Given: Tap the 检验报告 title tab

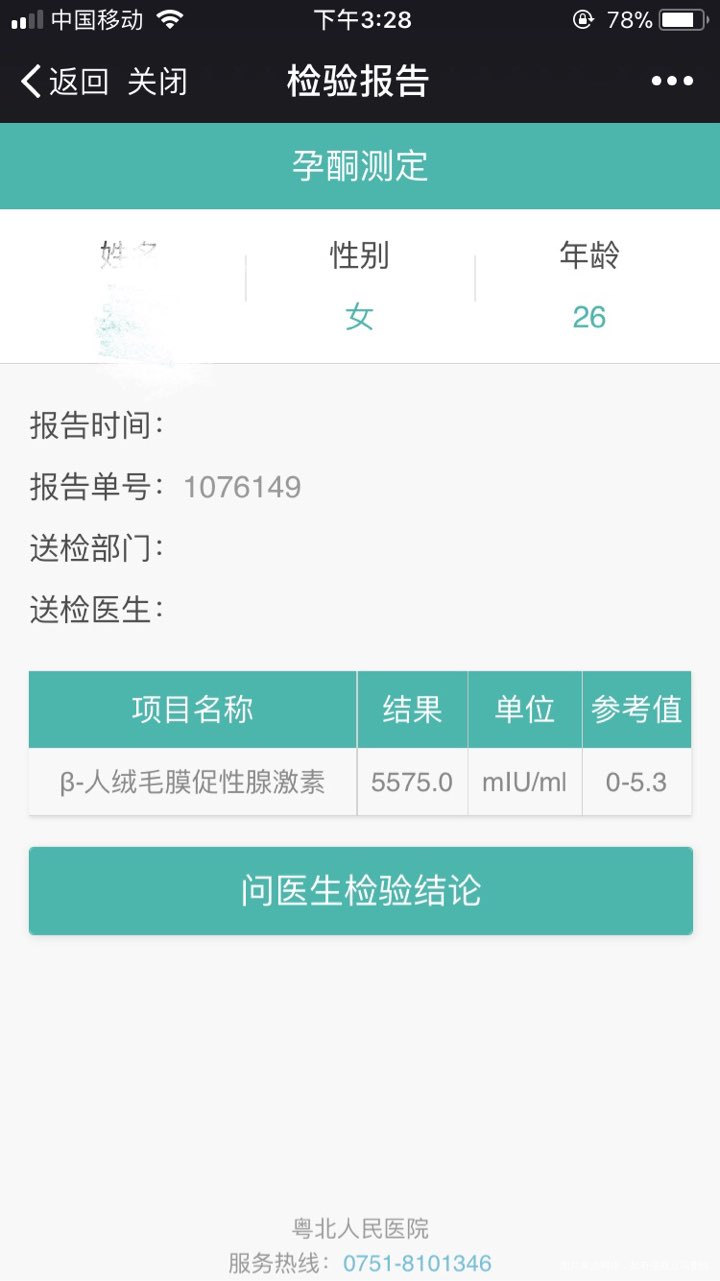Looking at the screenshot, I should point(360,80).
